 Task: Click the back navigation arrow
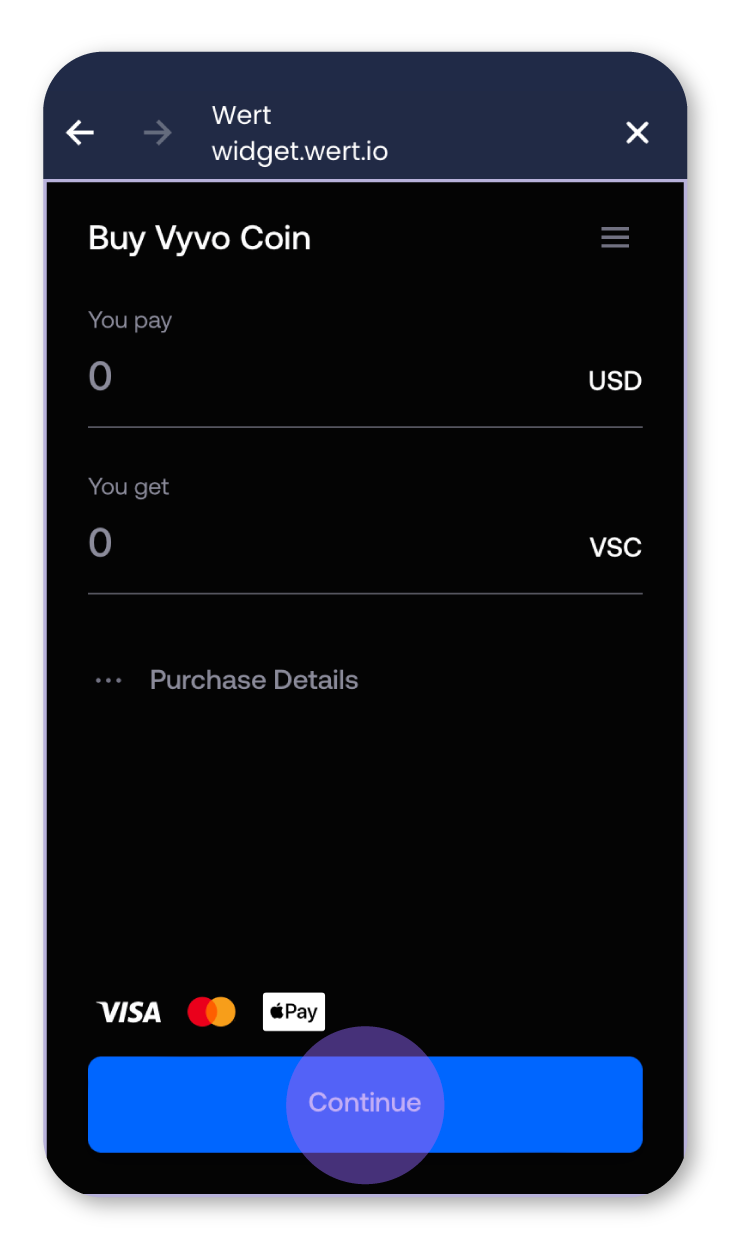pyautogui.click(x=79, y=132)
